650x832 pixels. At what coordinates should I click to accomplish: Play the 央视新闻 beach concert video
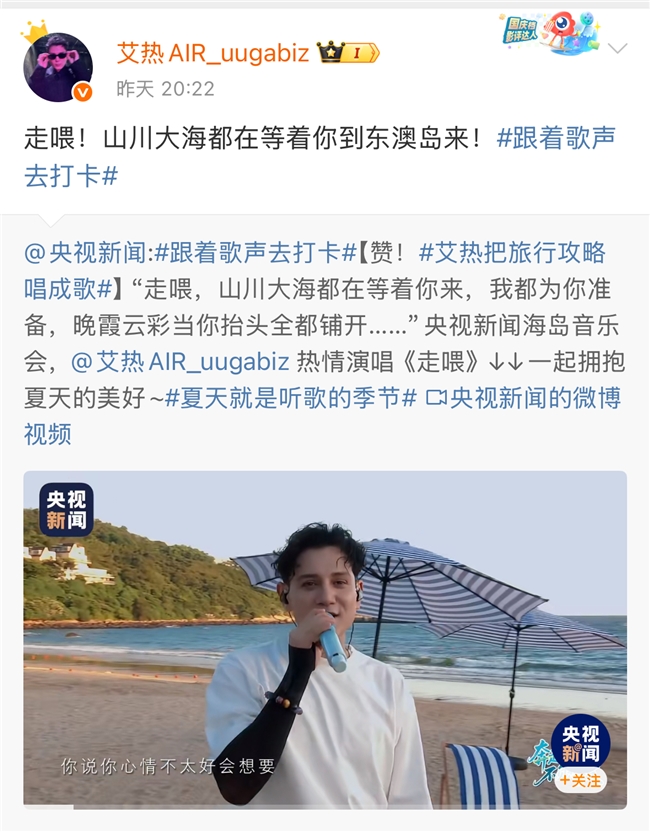(x=325, y=640)
